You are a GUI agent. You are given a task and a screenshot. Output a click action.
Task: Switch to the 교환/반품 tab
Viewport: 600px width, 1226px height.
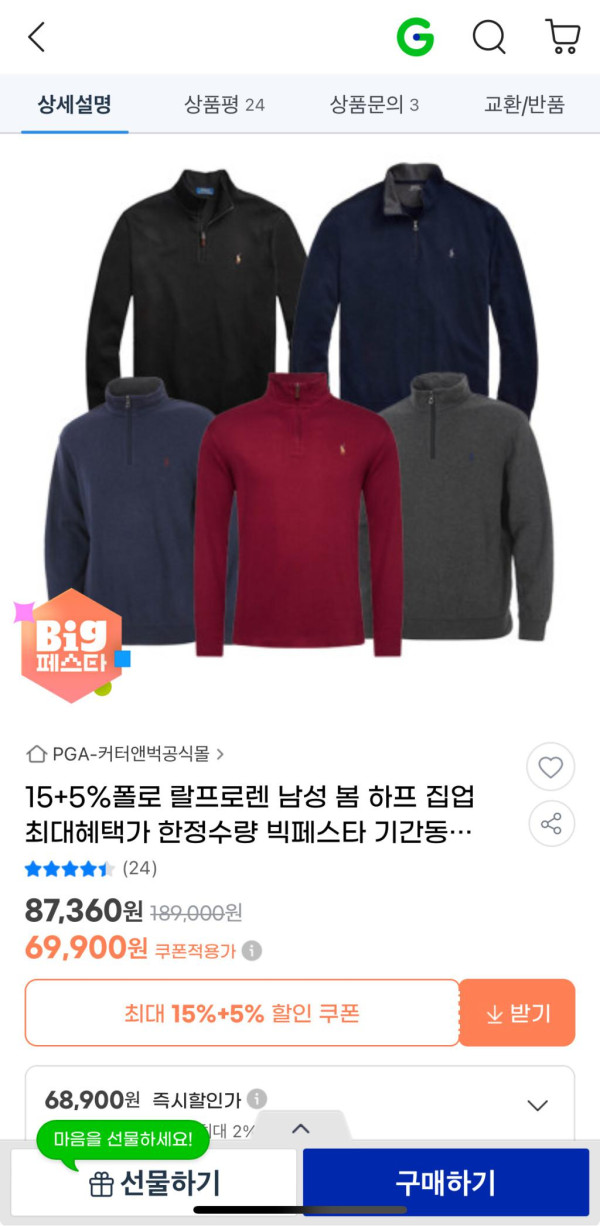point(524,104)
